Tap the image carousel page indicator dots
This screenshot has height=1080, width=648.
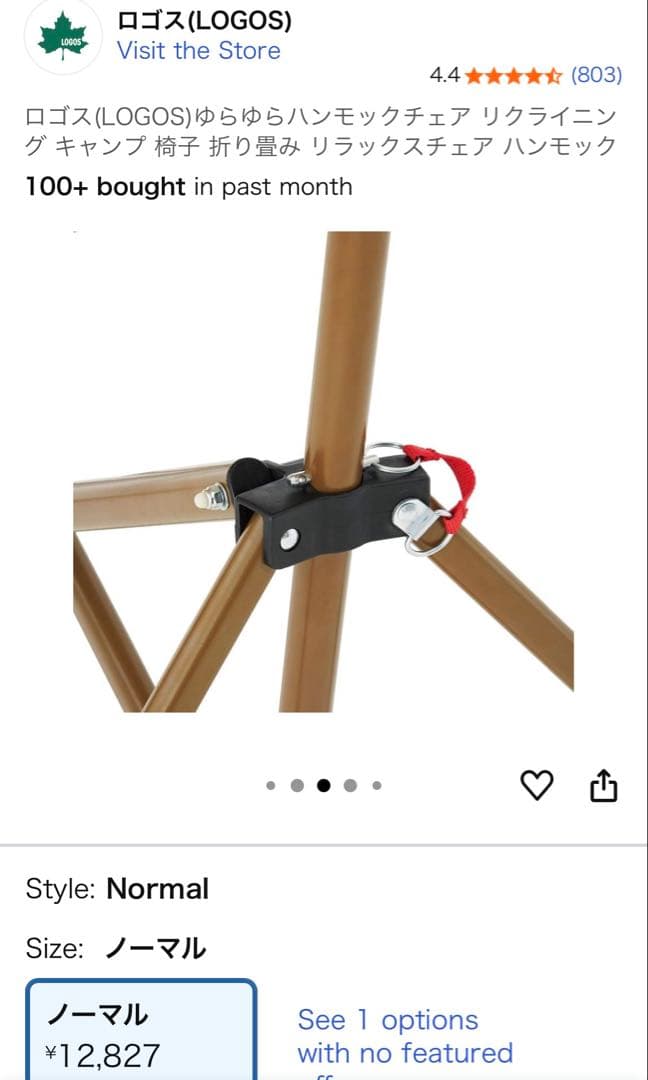(324, 786)
